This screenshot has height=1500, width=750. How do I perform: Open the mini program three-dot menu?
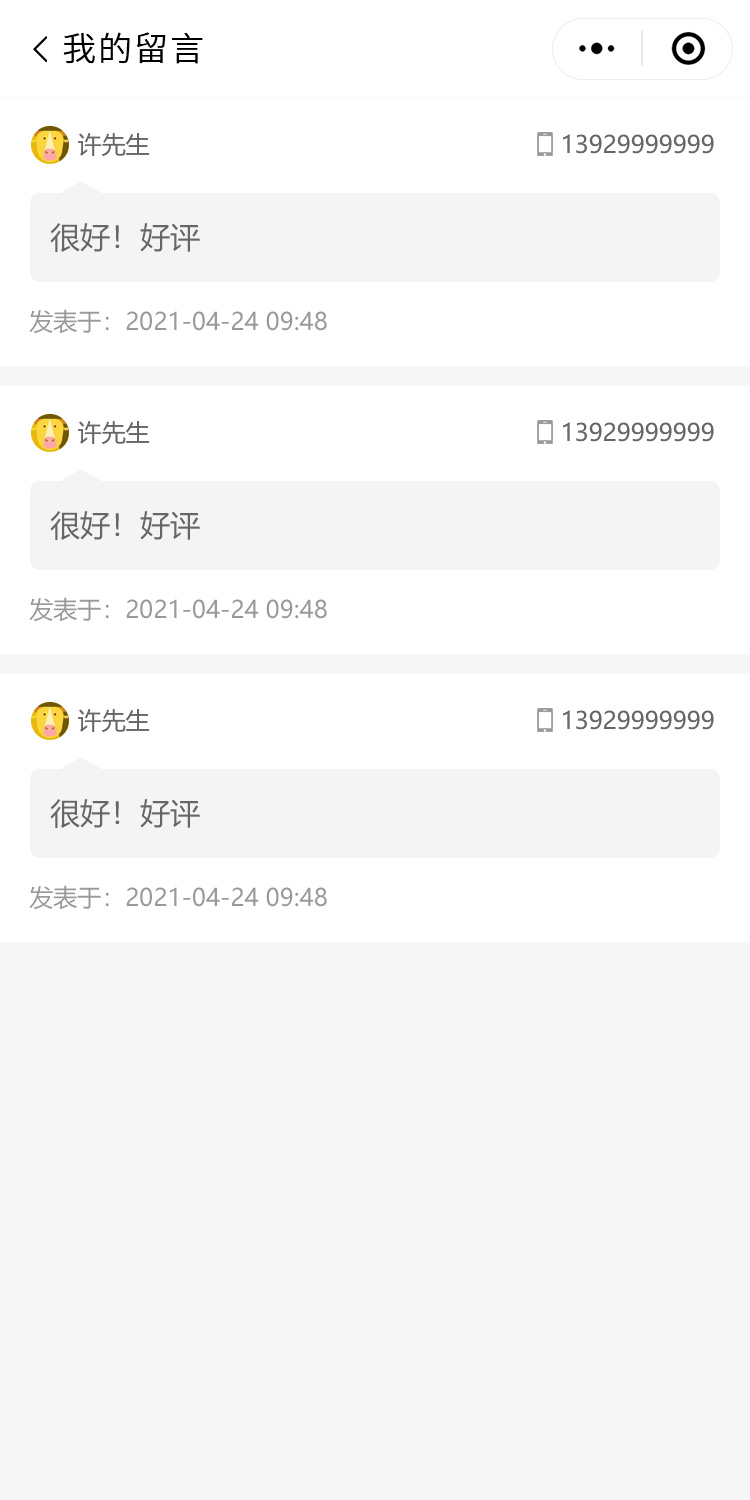597,48
